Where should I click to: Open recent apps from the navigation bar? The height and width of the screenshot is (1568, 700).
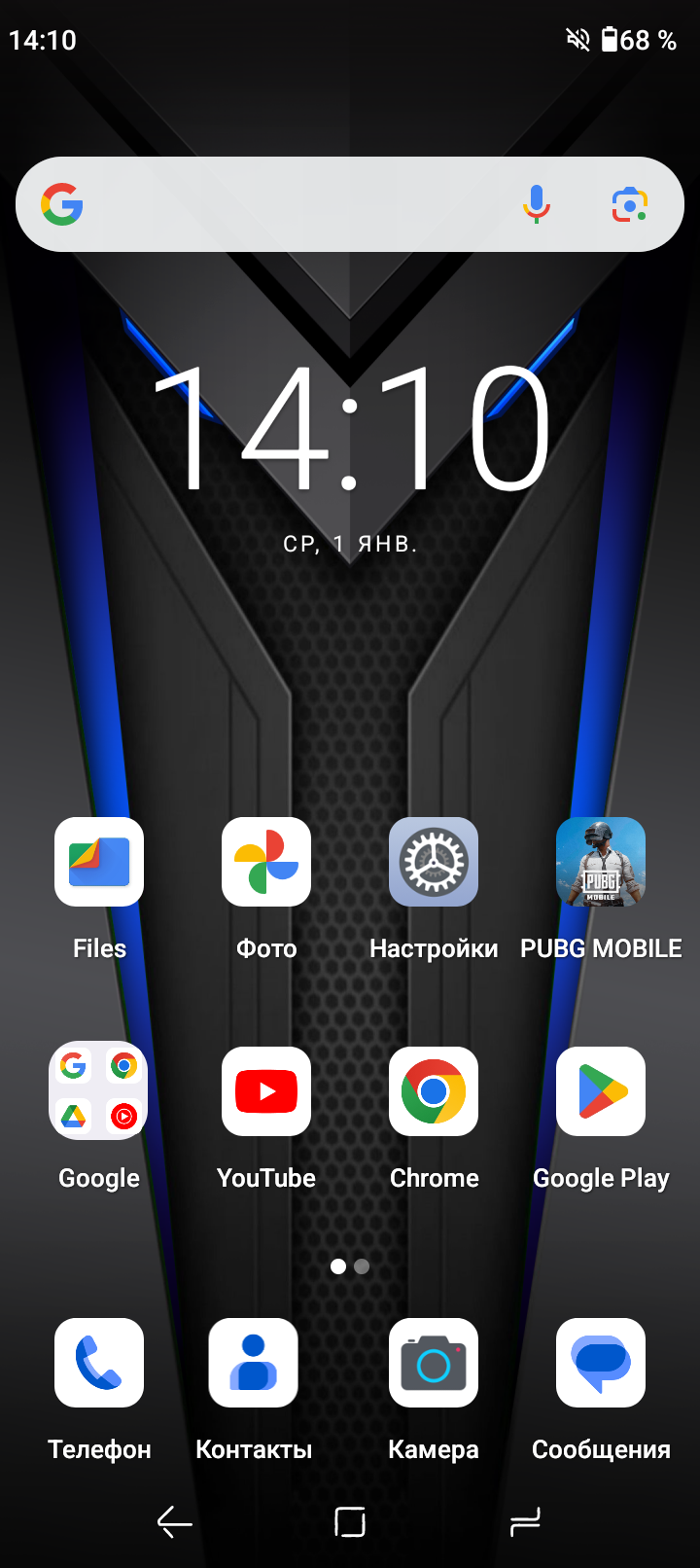[525, 1521]
